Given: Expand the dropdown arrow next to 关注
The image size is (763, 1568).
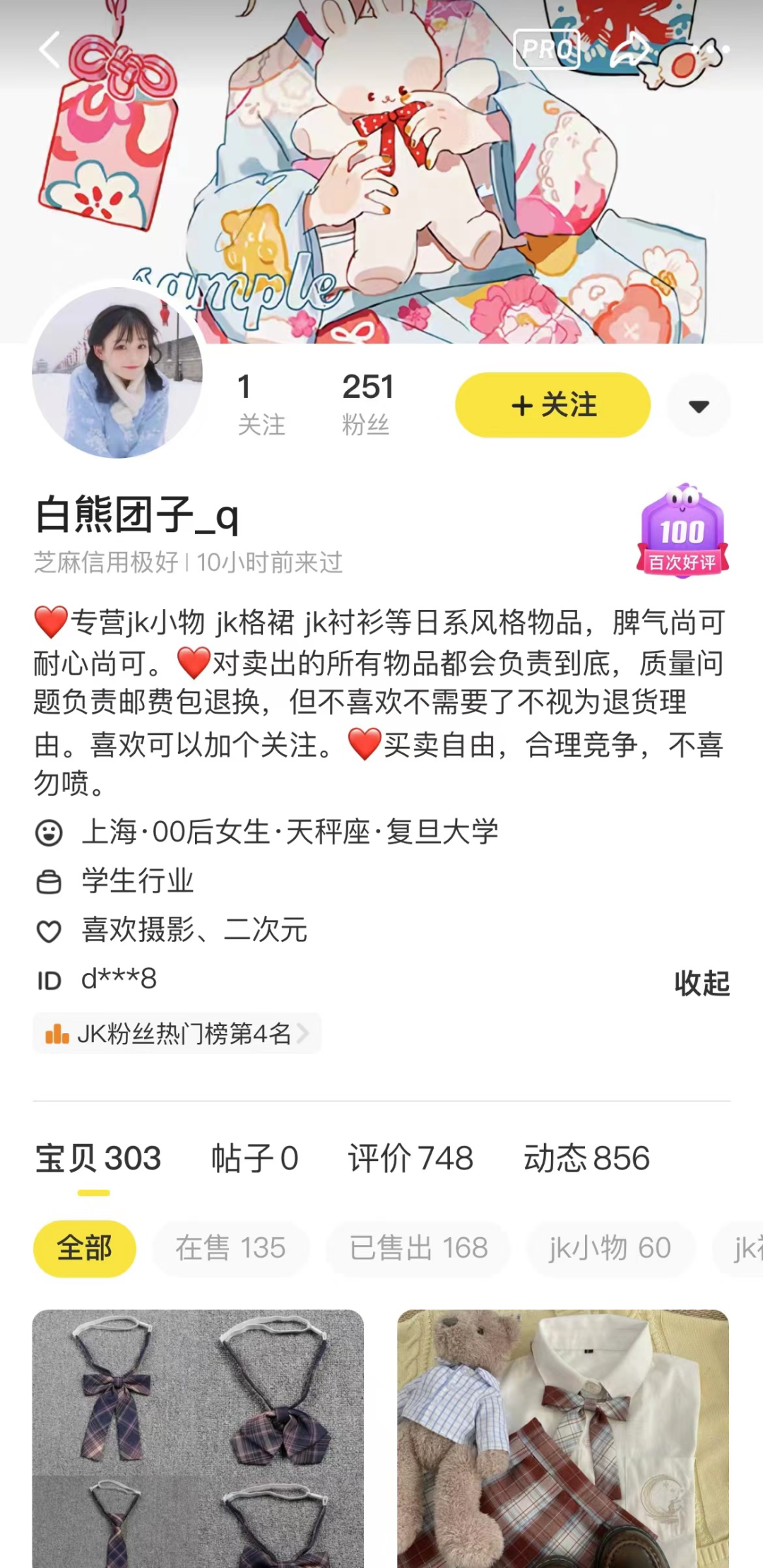Looking at the screenshot, I should coord(699,406).
